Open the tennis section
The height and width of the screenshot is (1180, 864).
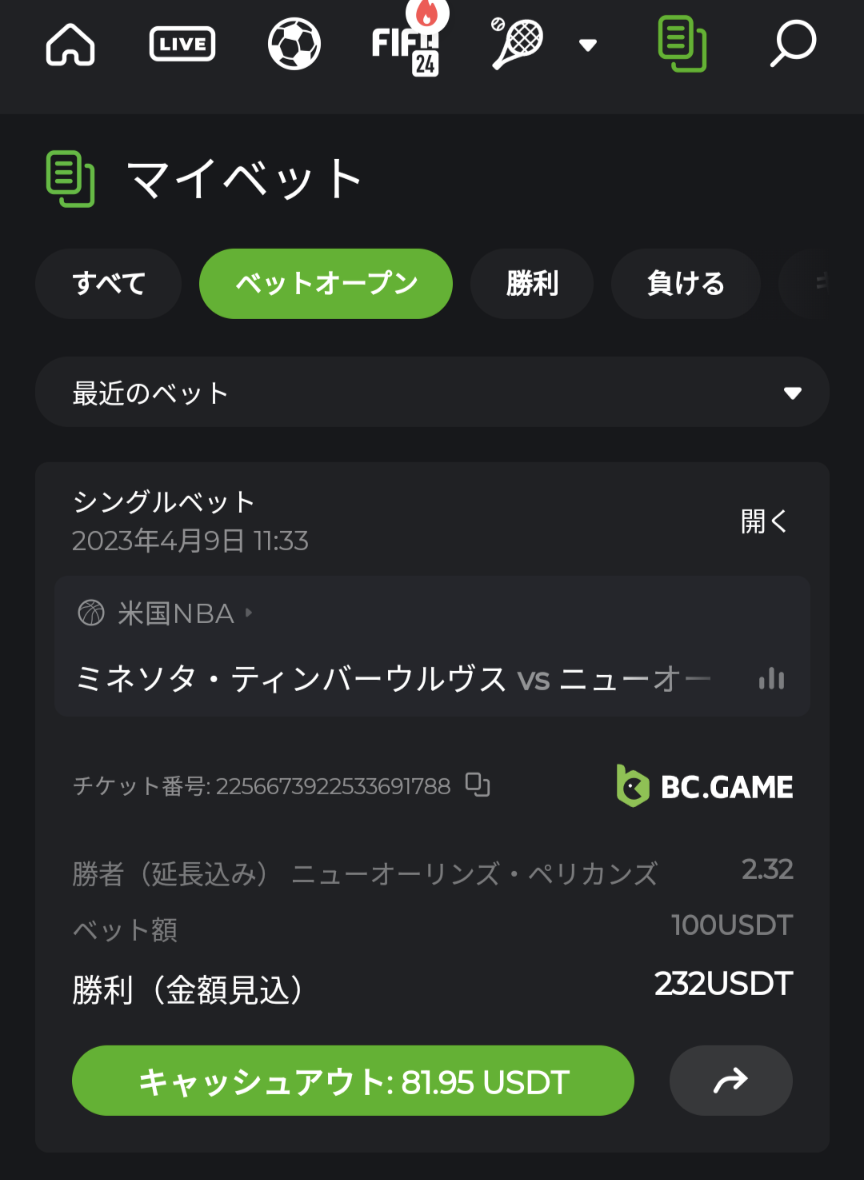(x=516, y=45)
